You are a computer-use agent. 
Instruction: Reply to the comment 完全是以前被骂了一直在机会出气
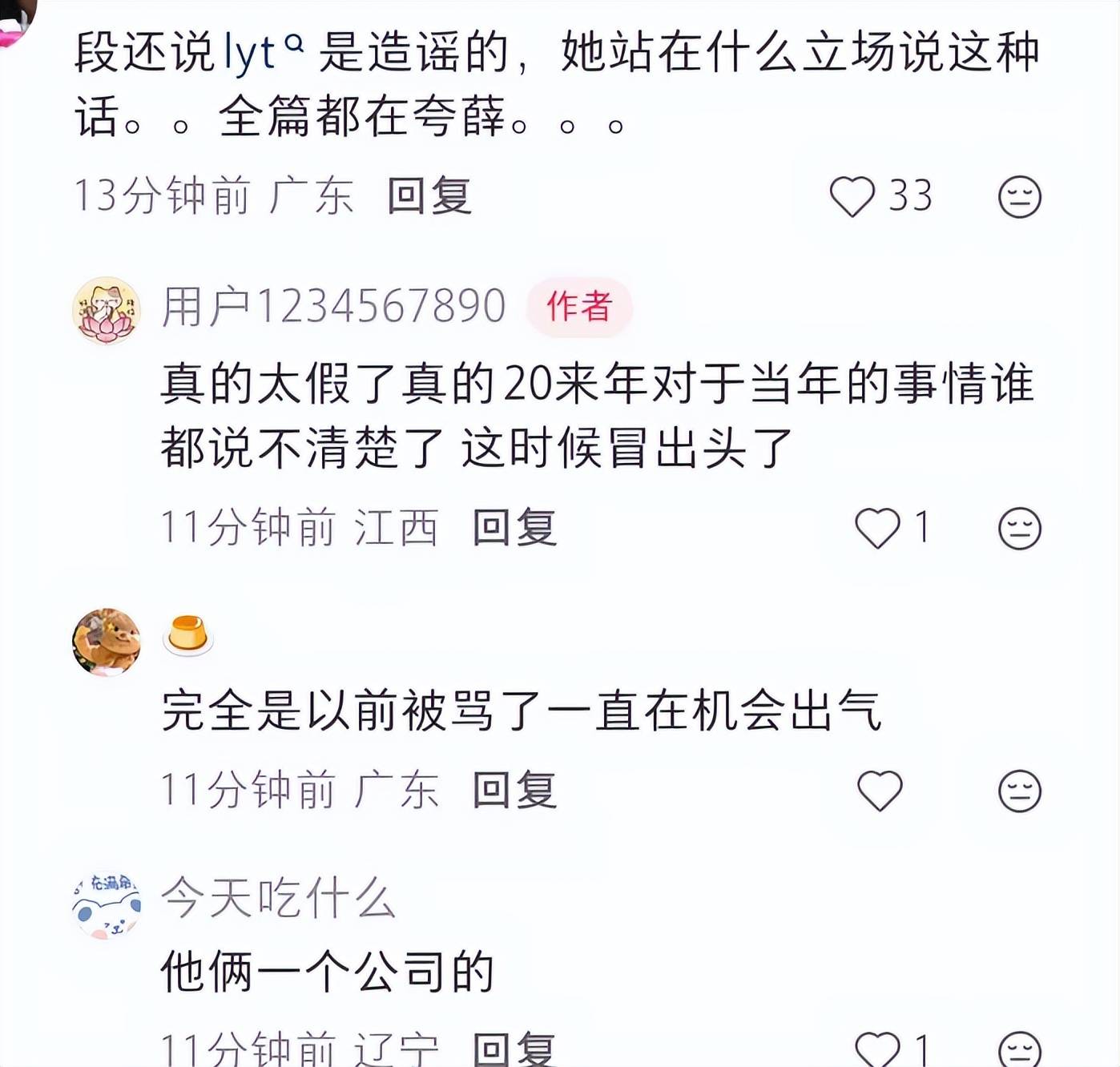click(514, 791)
